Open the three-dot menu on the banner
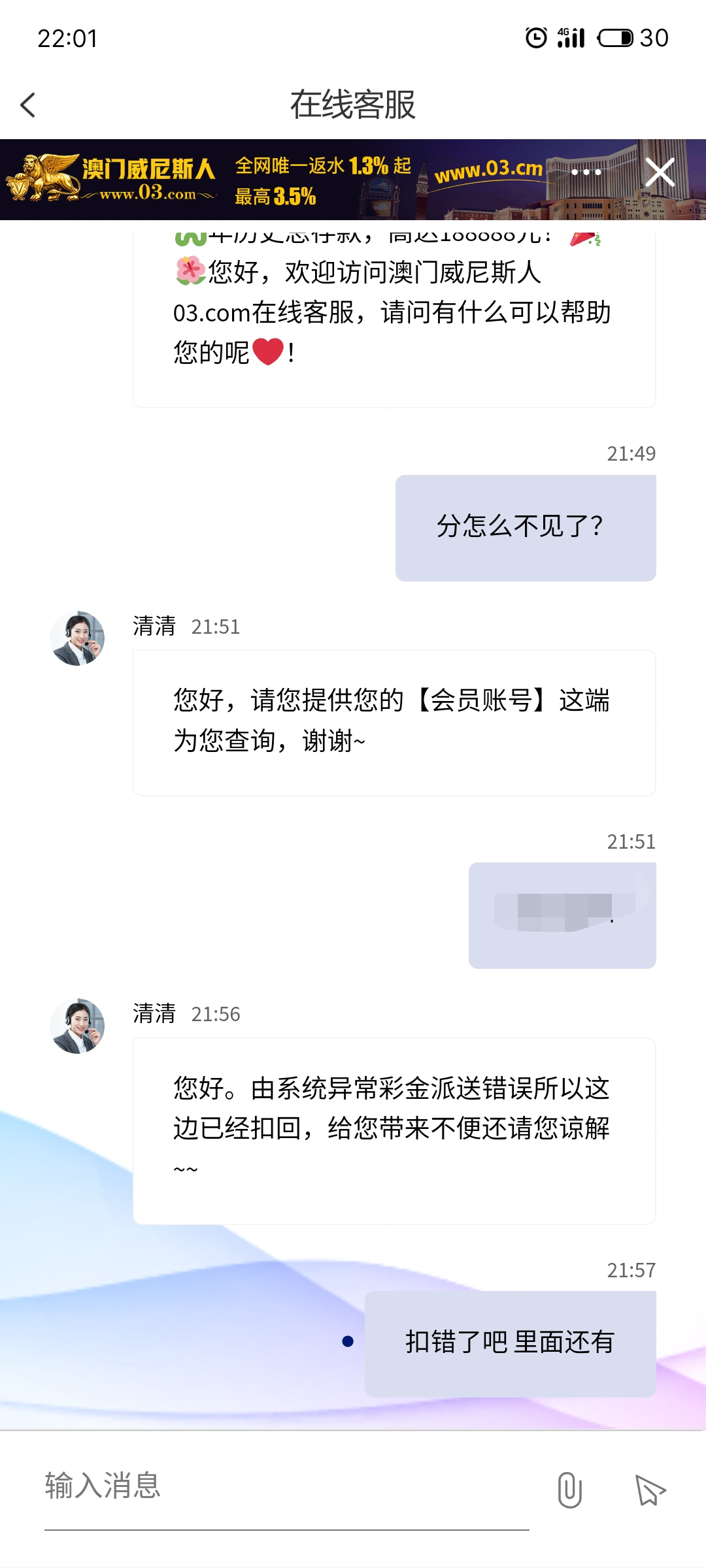 point(586,172)
